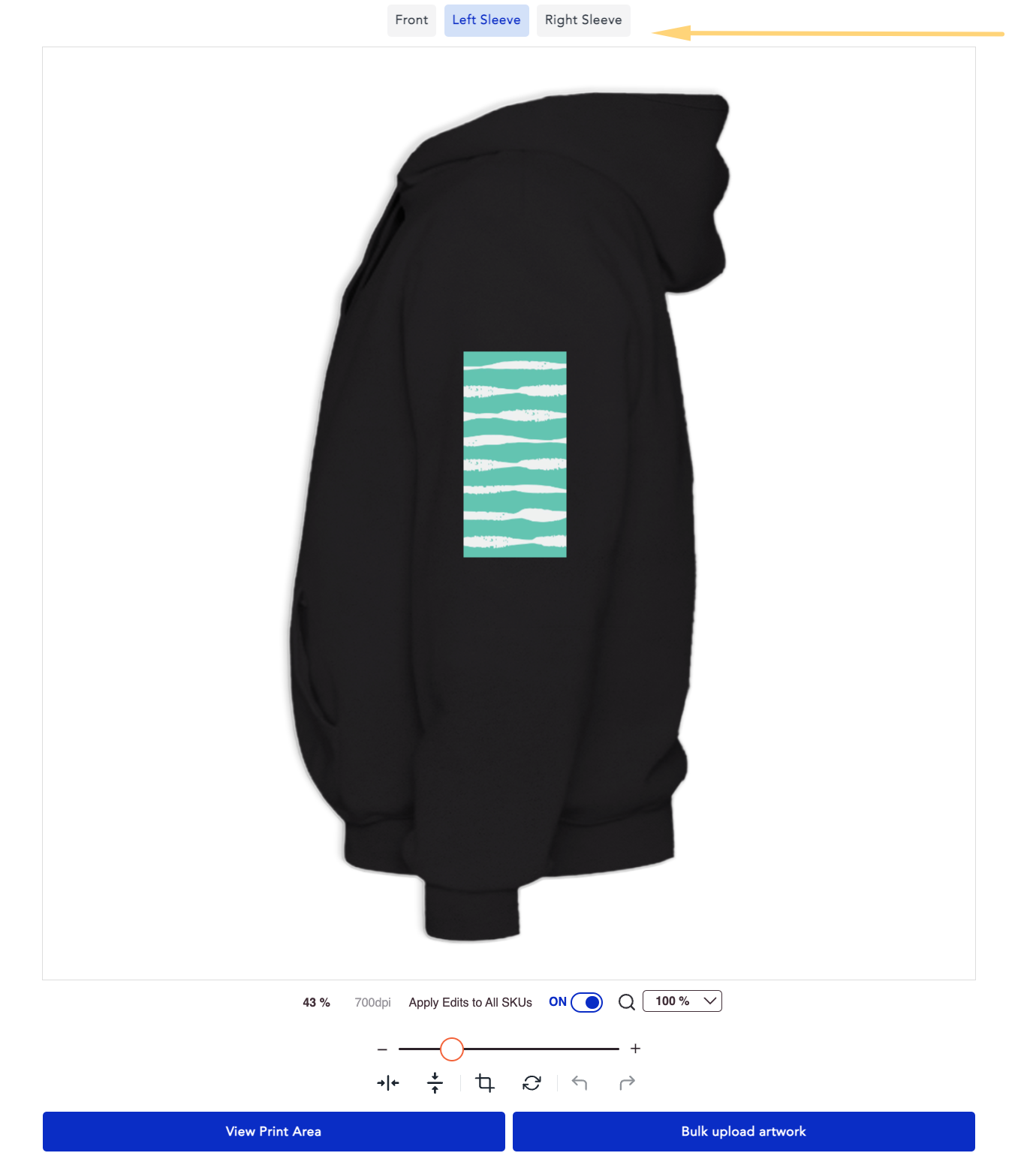Center artwork vertically
The image size is (1036, 1168).
coord(435,1082)
